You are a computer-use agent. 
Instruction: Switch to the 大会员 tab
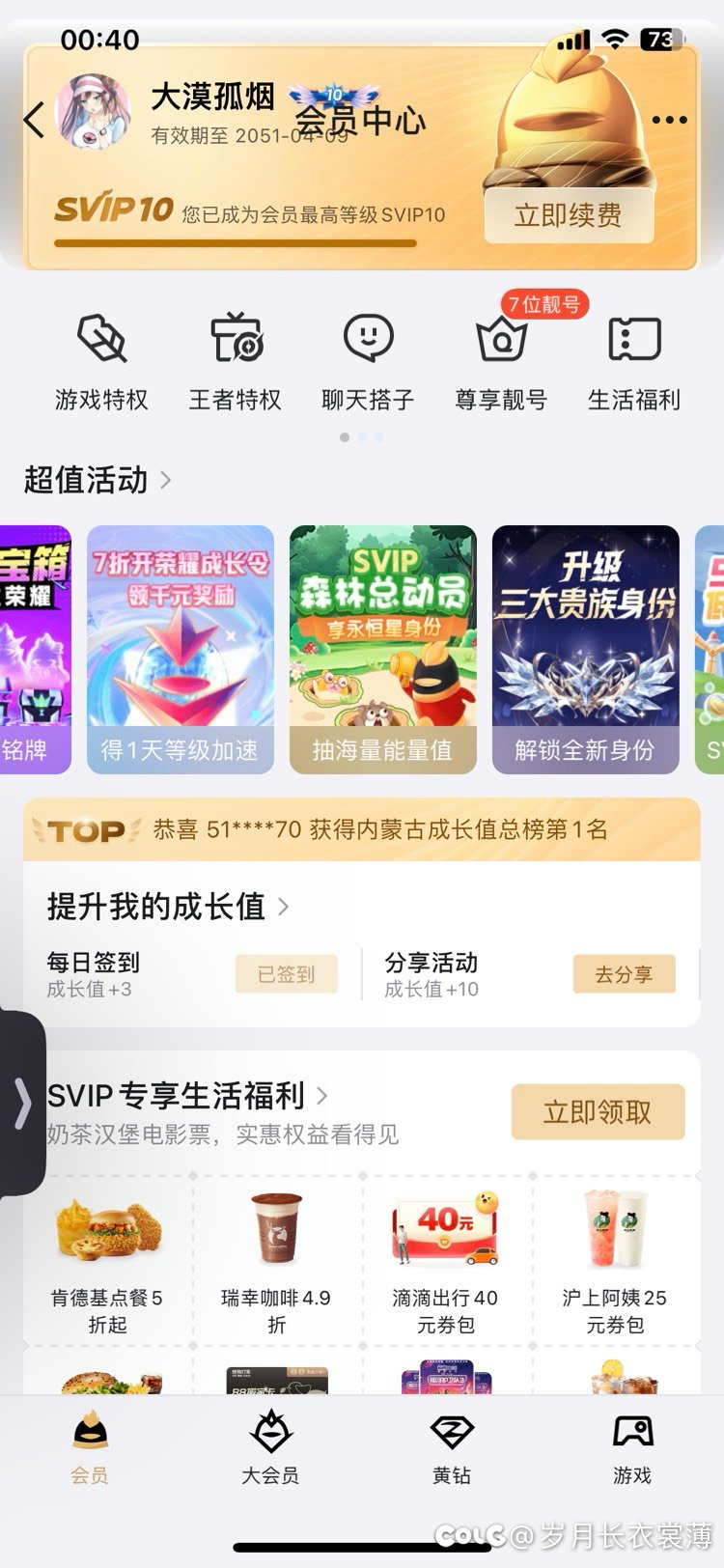click(x=270, y=1446)
